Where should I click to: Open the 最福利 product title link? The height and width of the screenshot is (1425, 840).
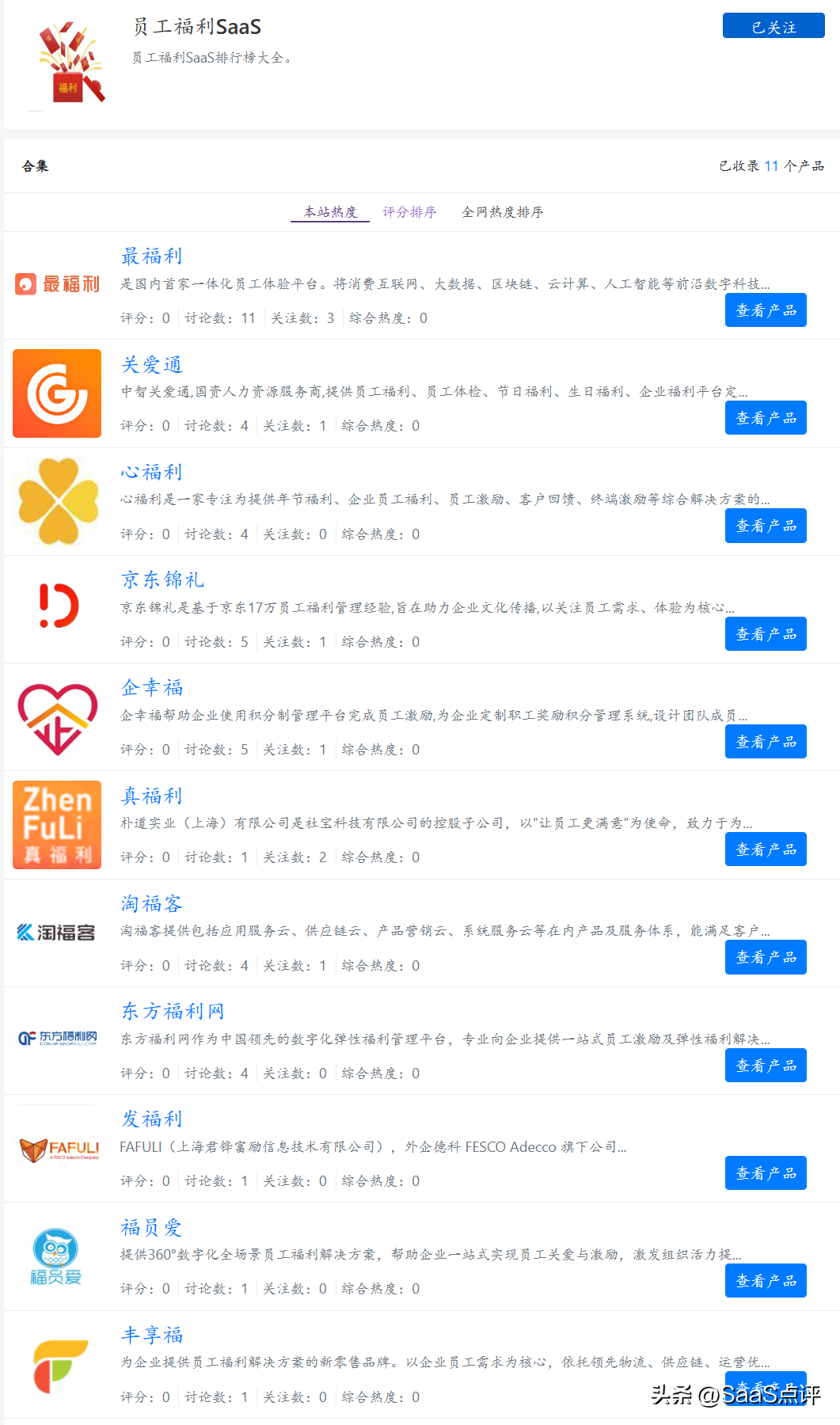151,256
